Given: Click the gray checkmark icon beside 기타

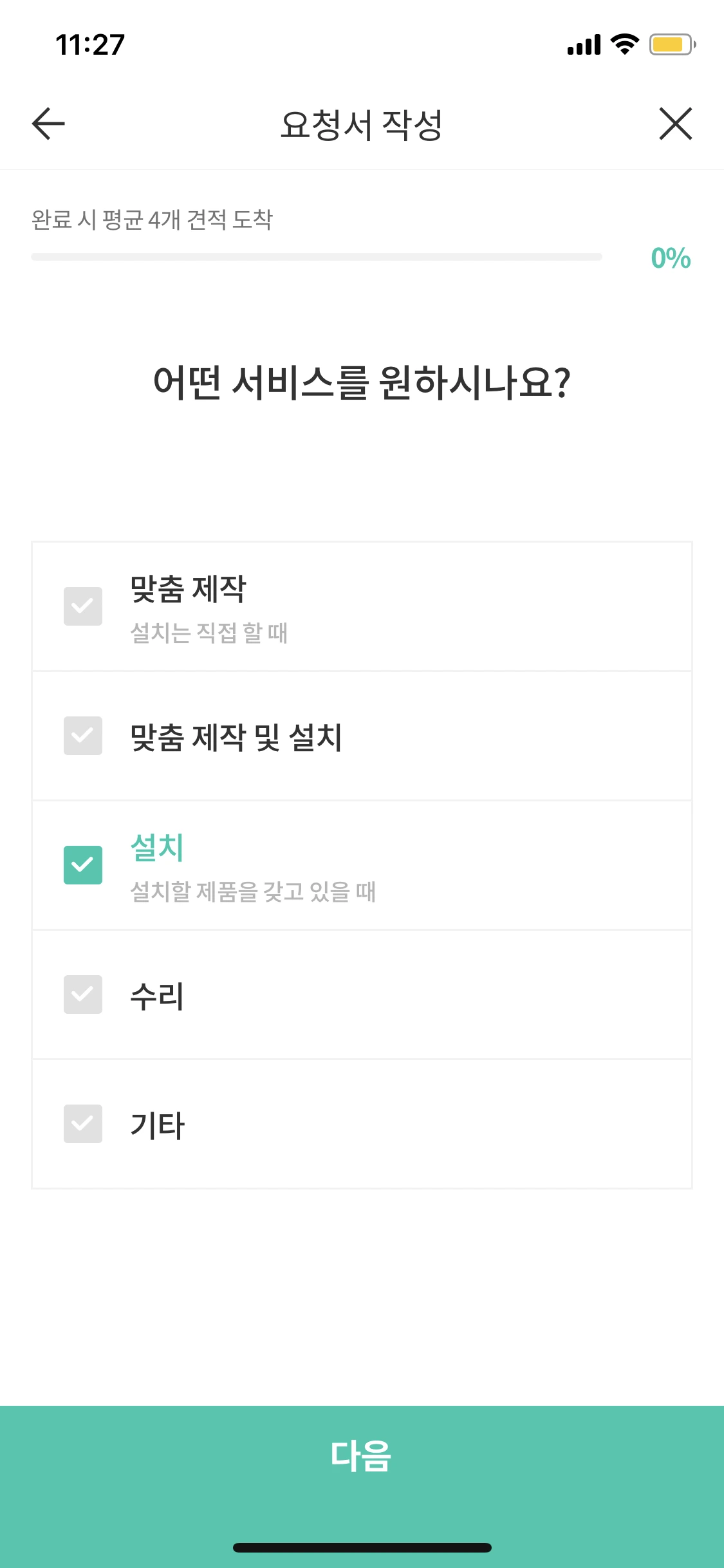Looking at the screenshot, I should pos(83,1123).
